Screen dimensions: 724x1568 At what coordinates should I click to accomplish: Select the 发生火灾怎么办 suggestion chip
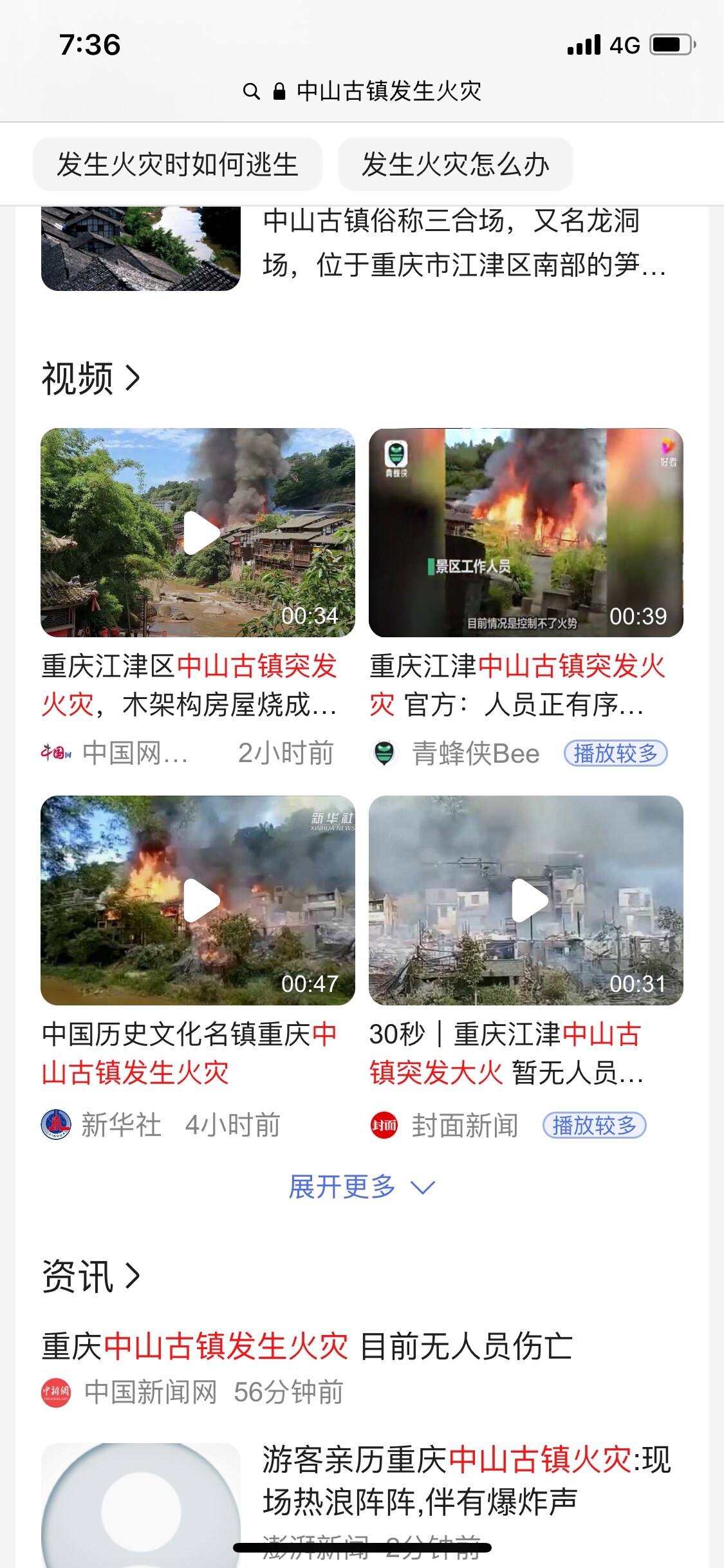click(455, 164)
